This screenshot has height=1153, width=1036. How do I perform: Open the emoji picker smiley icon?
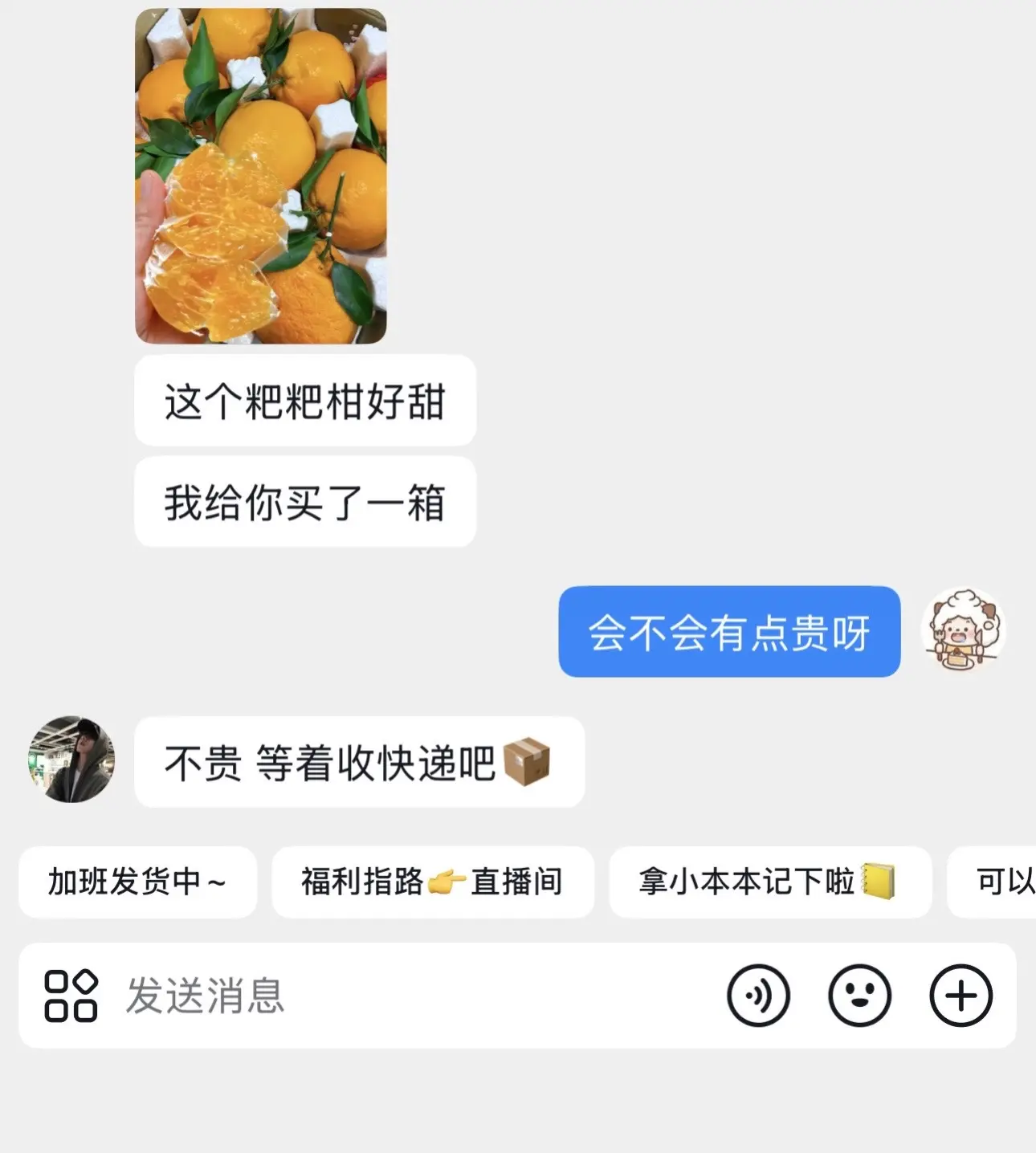click(859, 996)
